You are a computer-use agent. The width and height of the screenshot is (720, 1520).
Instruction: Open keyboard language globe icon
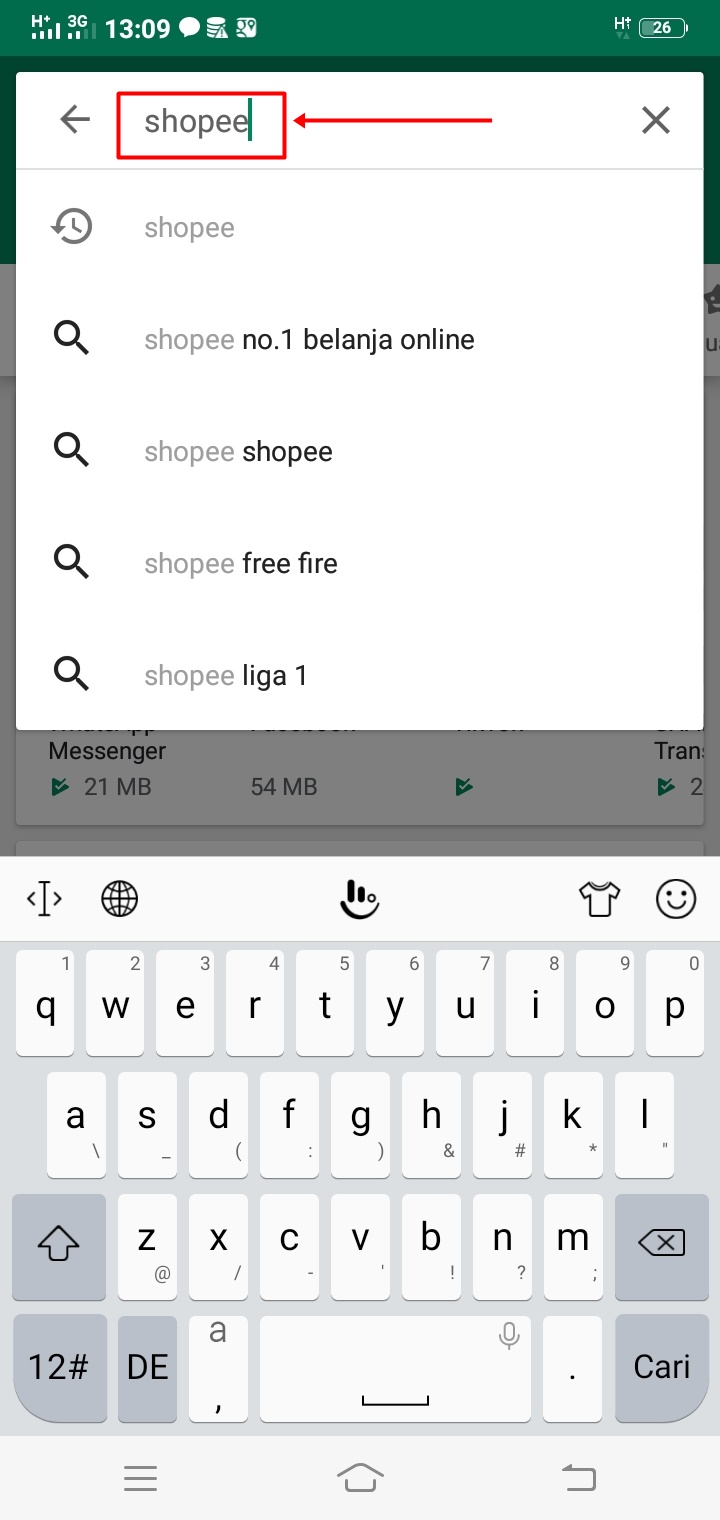coord(120,899)
